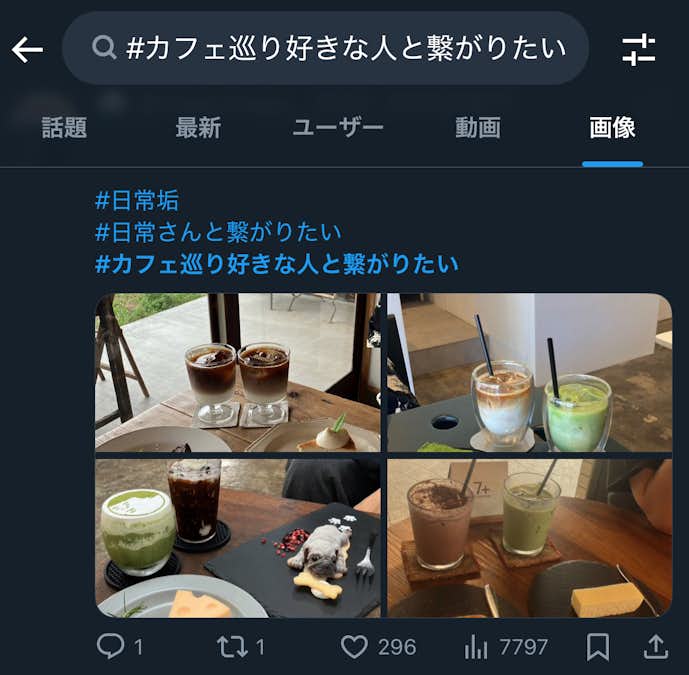The image size is (689, 675).
Task: Open the photo with the pug-shaped dessert
Action: click(238, 538)
